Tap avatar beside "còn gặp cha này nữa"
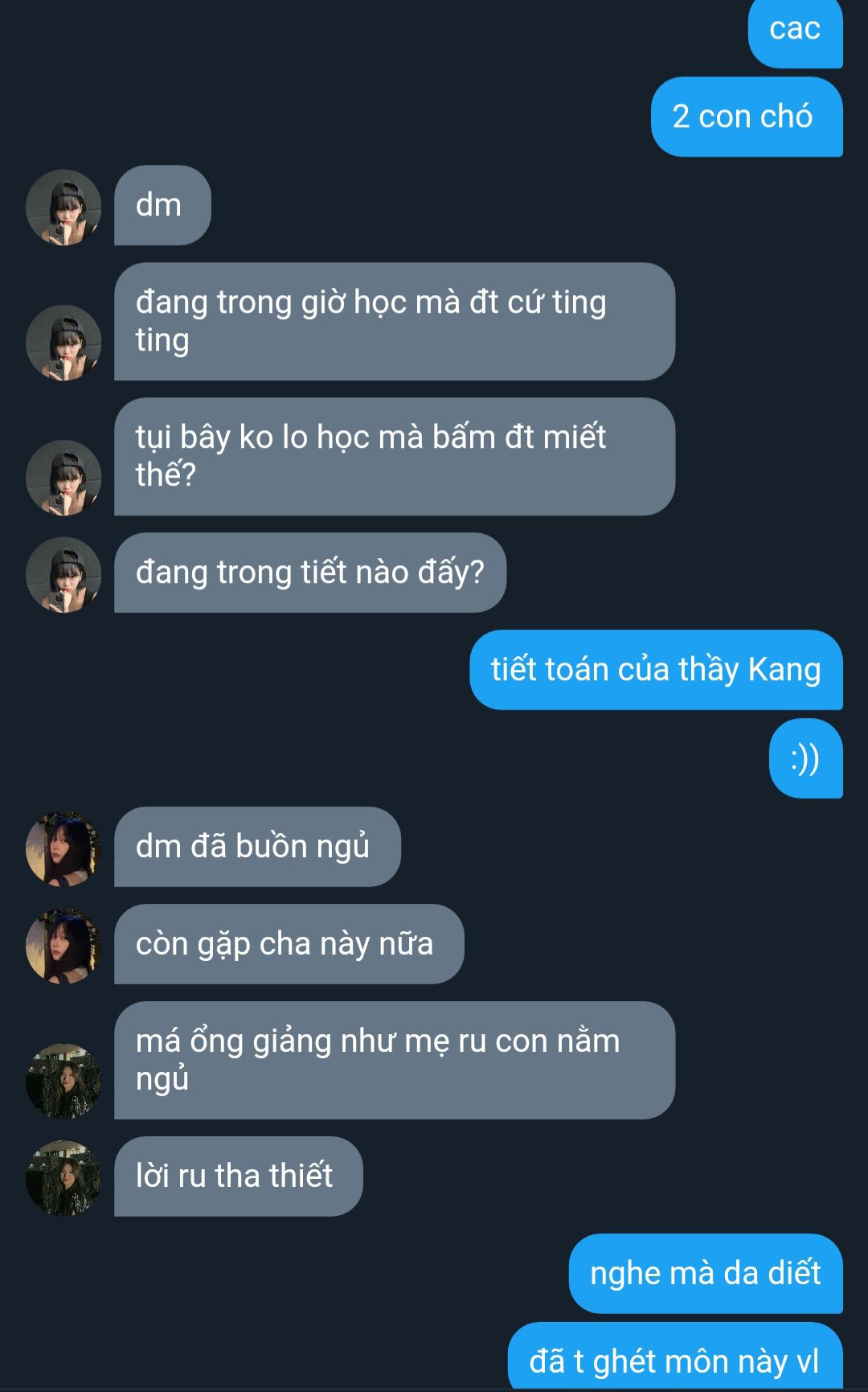 (63, 946)
